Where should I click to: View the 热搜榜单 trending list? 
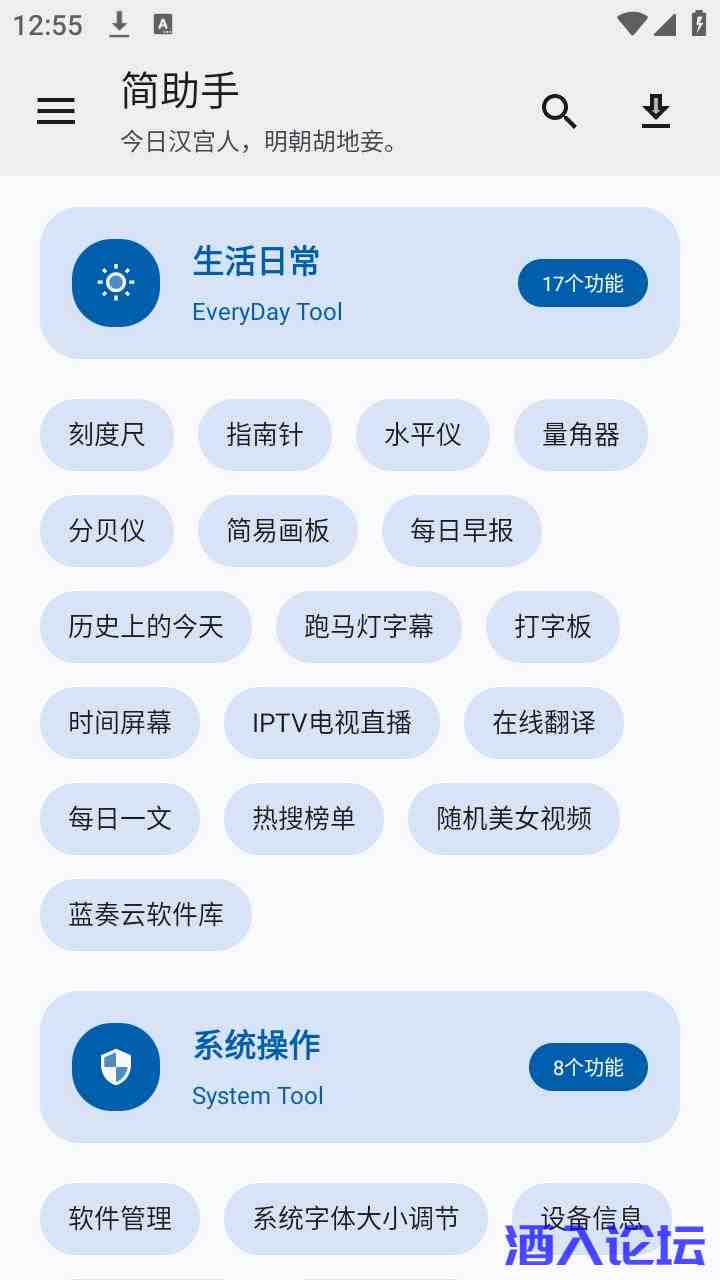304,819
